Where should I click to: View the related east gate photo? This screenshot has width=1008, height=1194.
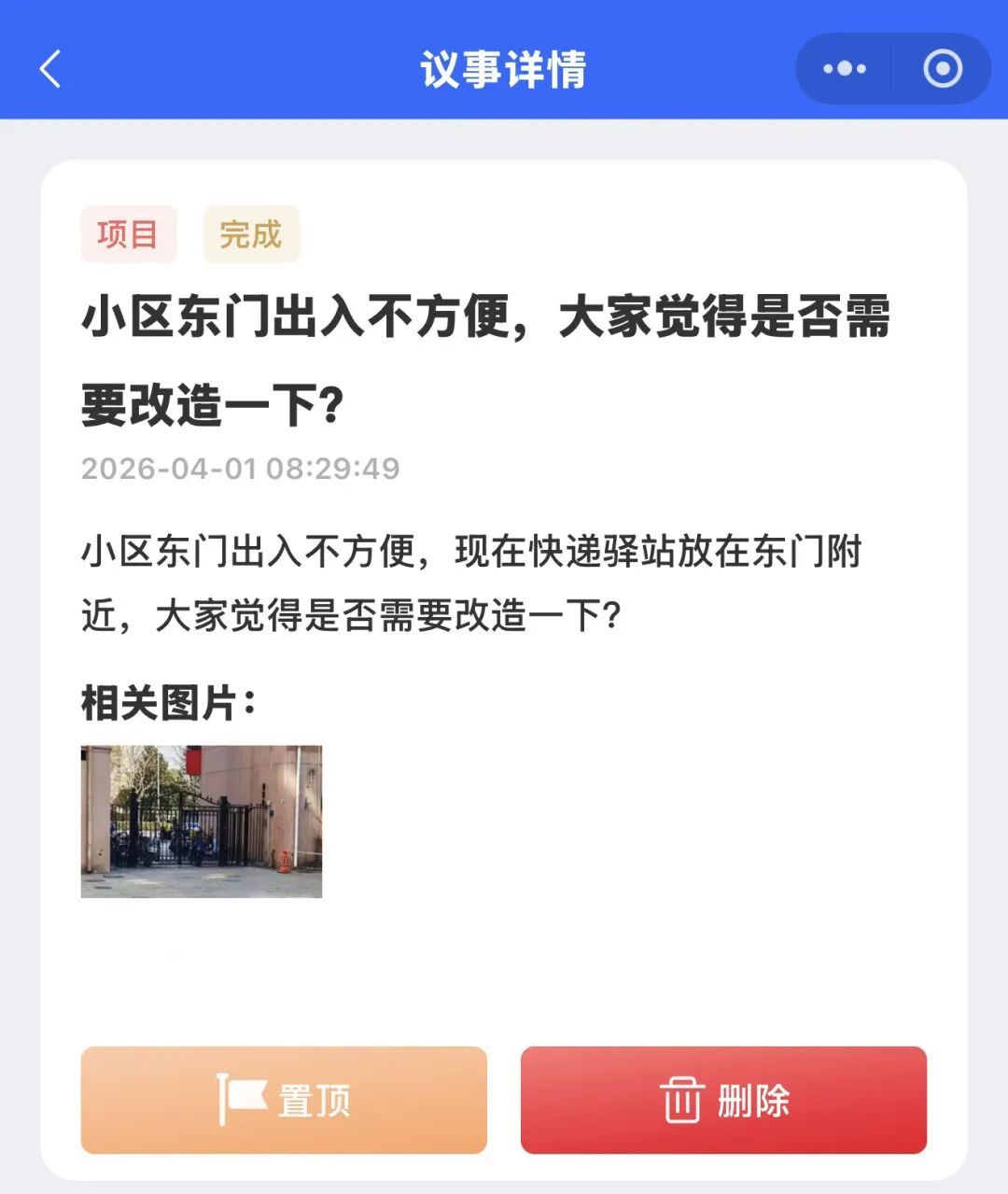pos(202,822)
